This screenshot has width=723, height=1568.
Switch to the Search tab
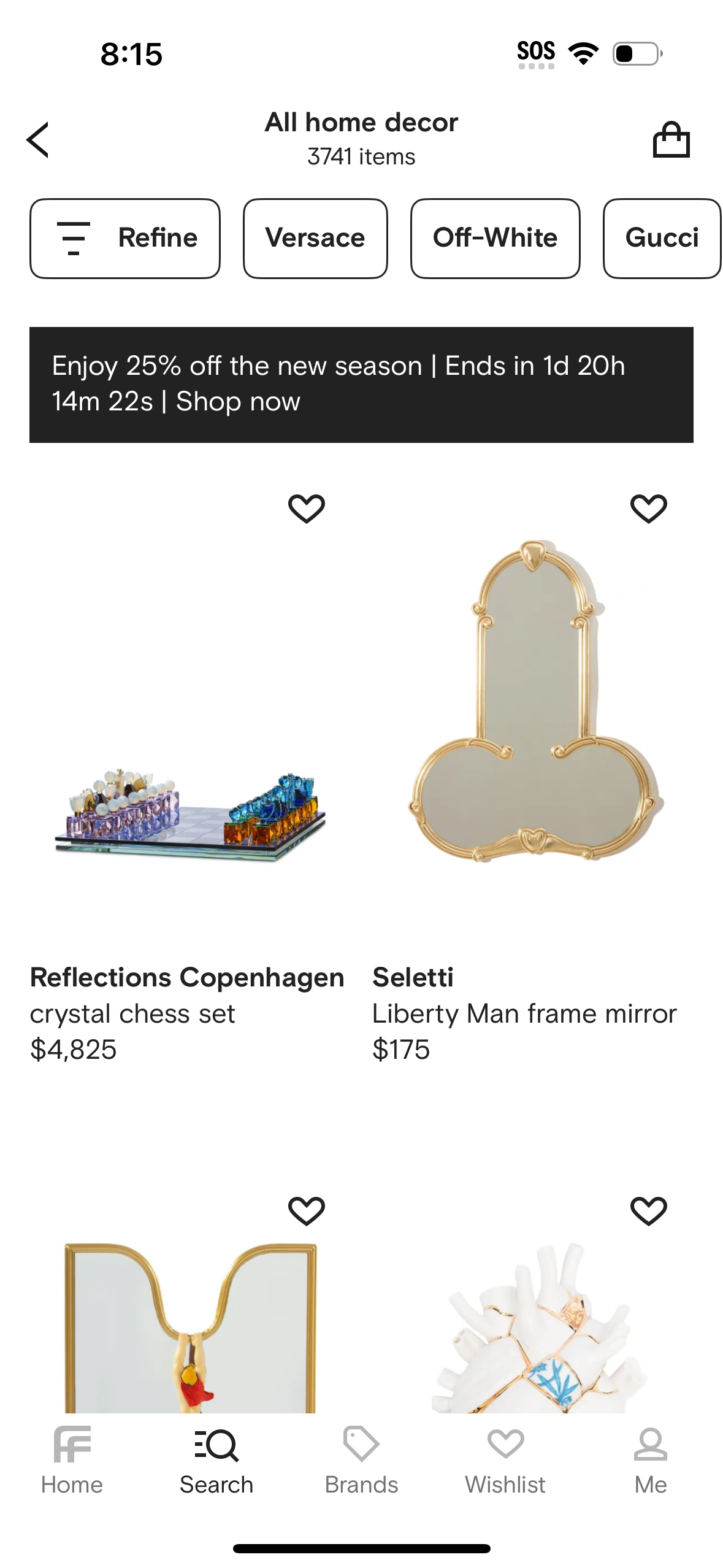click(x=216, y=1460)
